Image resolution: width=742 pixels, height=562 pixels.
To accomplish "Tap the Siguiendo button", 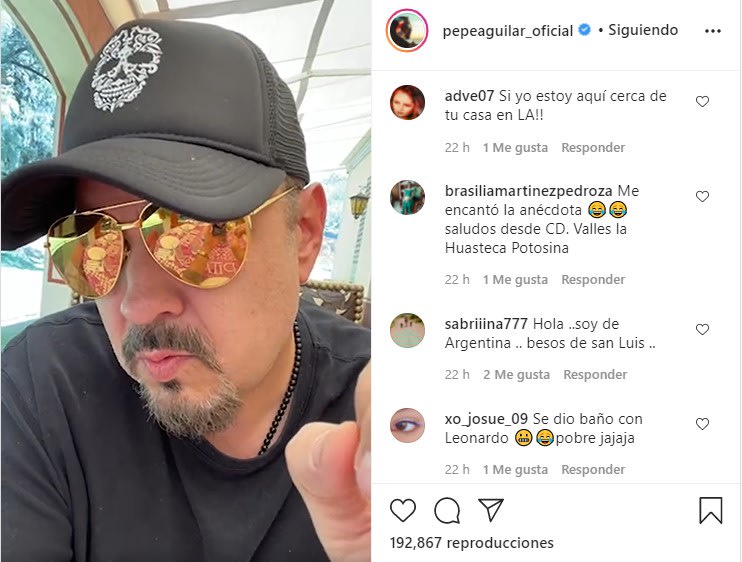I will pyautogui.click(x=644, y=31).
